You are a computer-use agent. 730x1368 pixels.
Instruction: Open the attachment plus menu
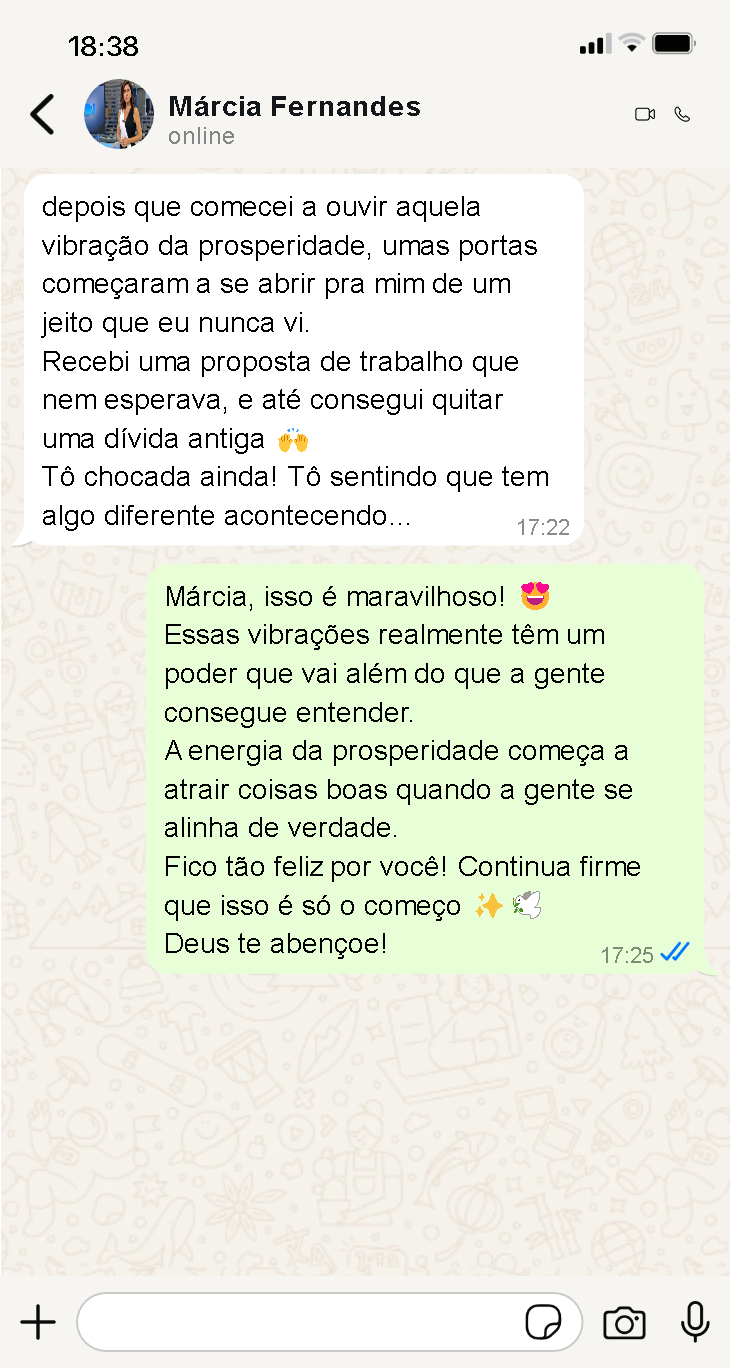coord(38,1323)
